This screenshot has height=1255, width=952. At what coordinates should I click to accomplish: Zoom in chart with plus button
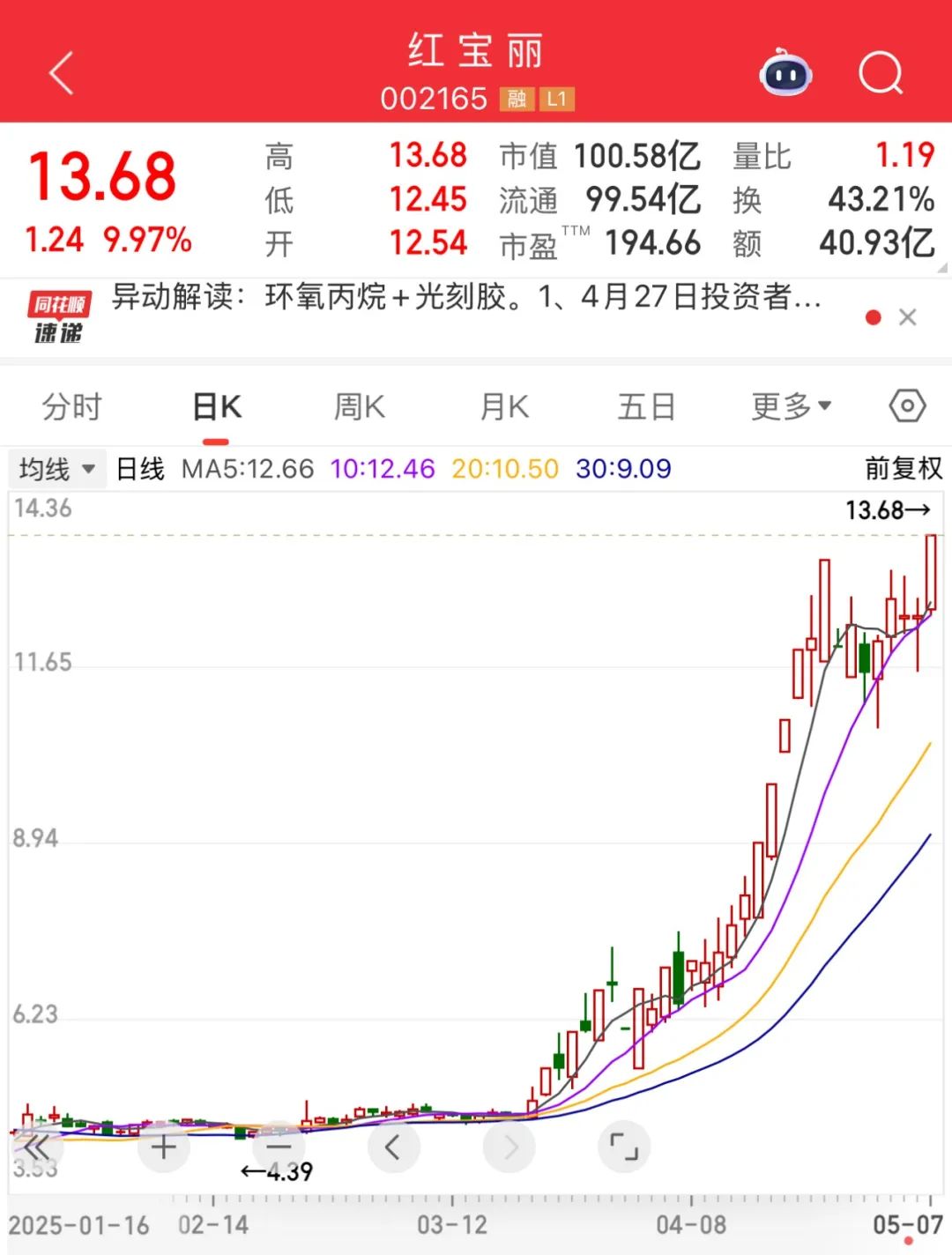164,1147
